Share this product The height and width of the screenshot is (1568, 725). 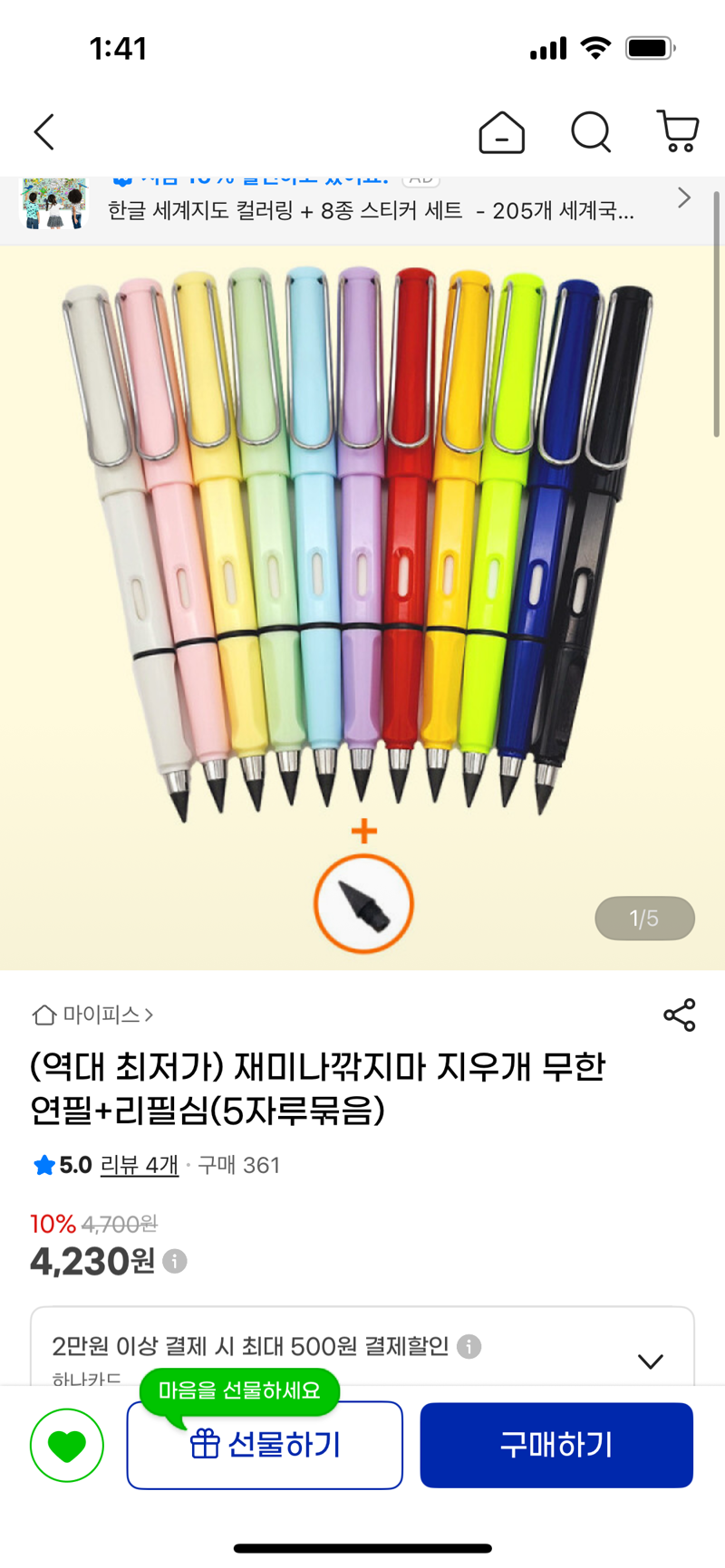click(679, 1015)
